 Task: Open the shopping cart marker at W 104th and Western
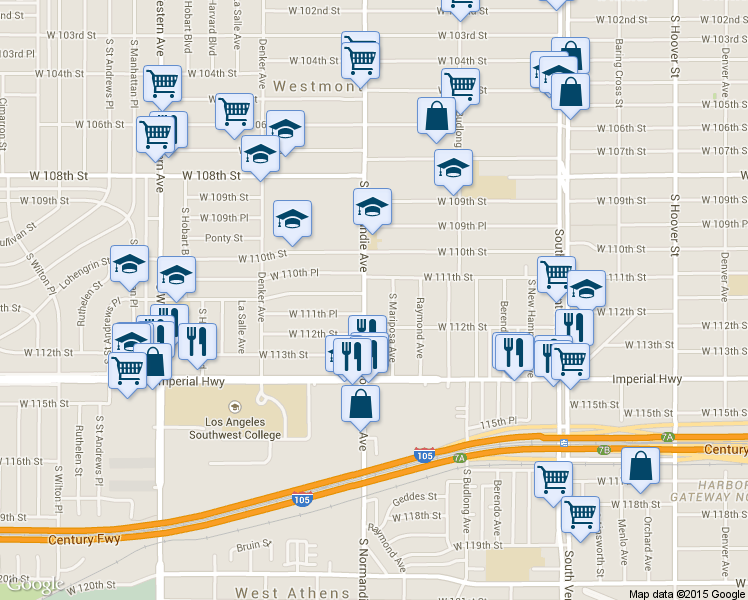pos(162,84)
